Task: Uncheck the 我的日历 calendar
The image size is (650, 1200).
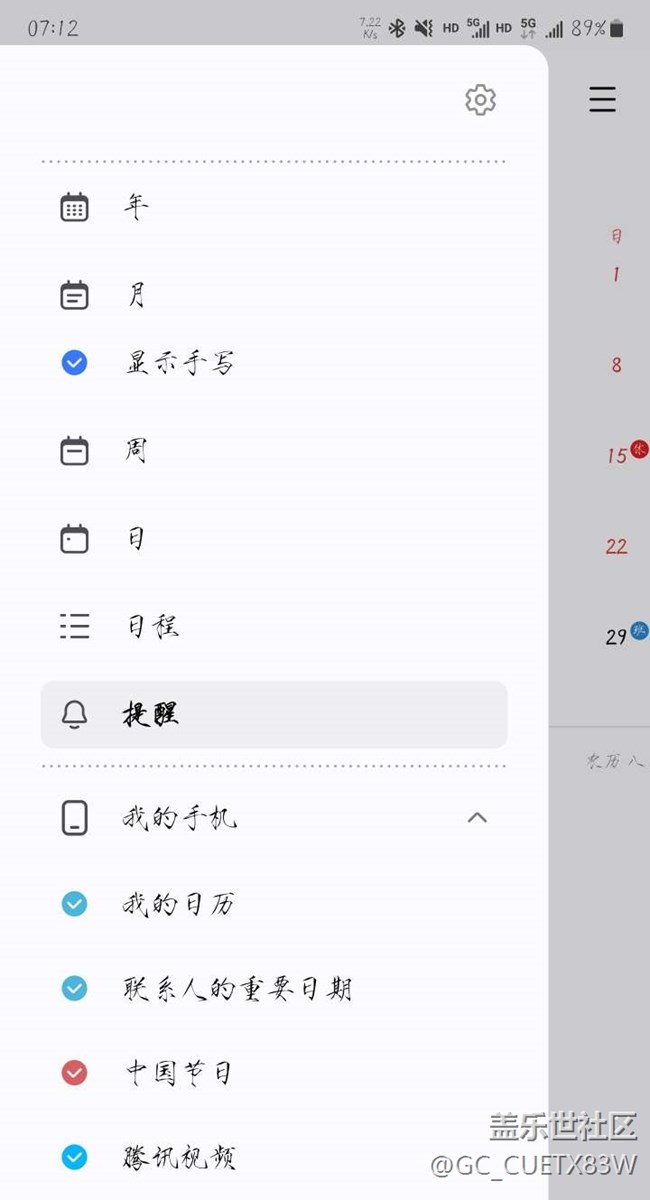Action: pos(75,904)
